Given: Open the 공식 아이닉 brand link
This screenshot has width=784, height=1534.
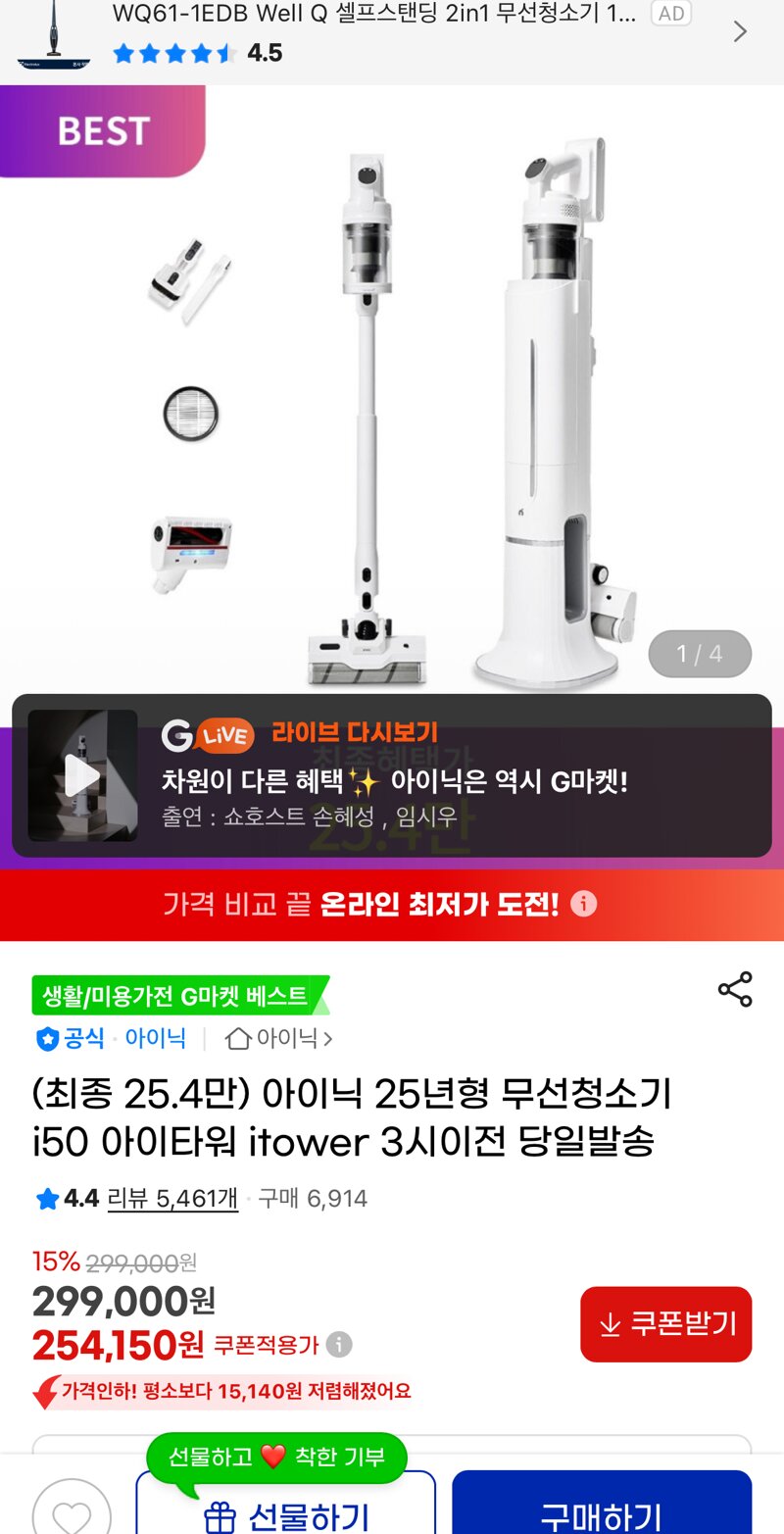Looking at the screenshot, I should tap(110, 1038).
